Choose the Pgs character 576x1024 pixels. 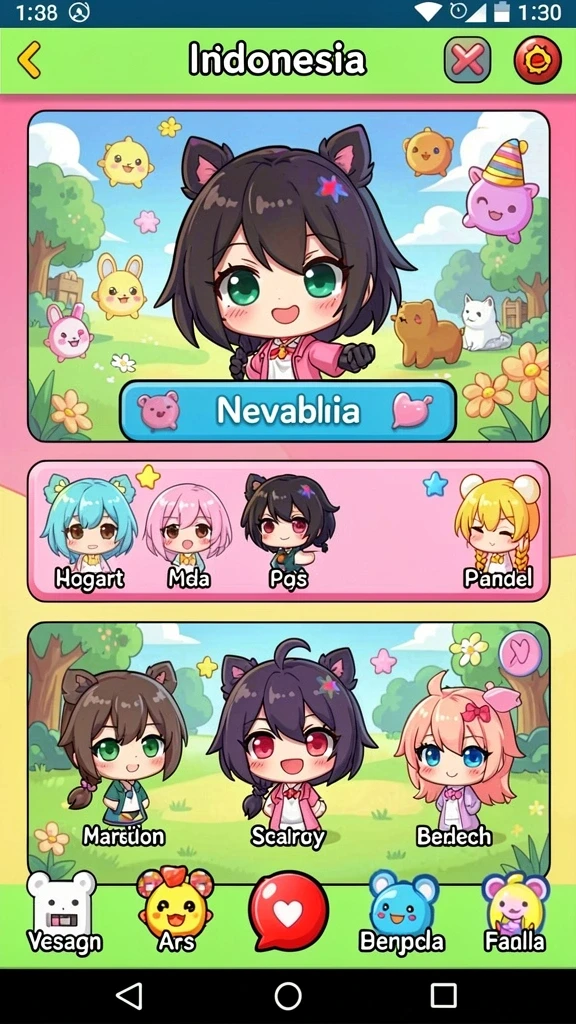click(x=289, y=532)
